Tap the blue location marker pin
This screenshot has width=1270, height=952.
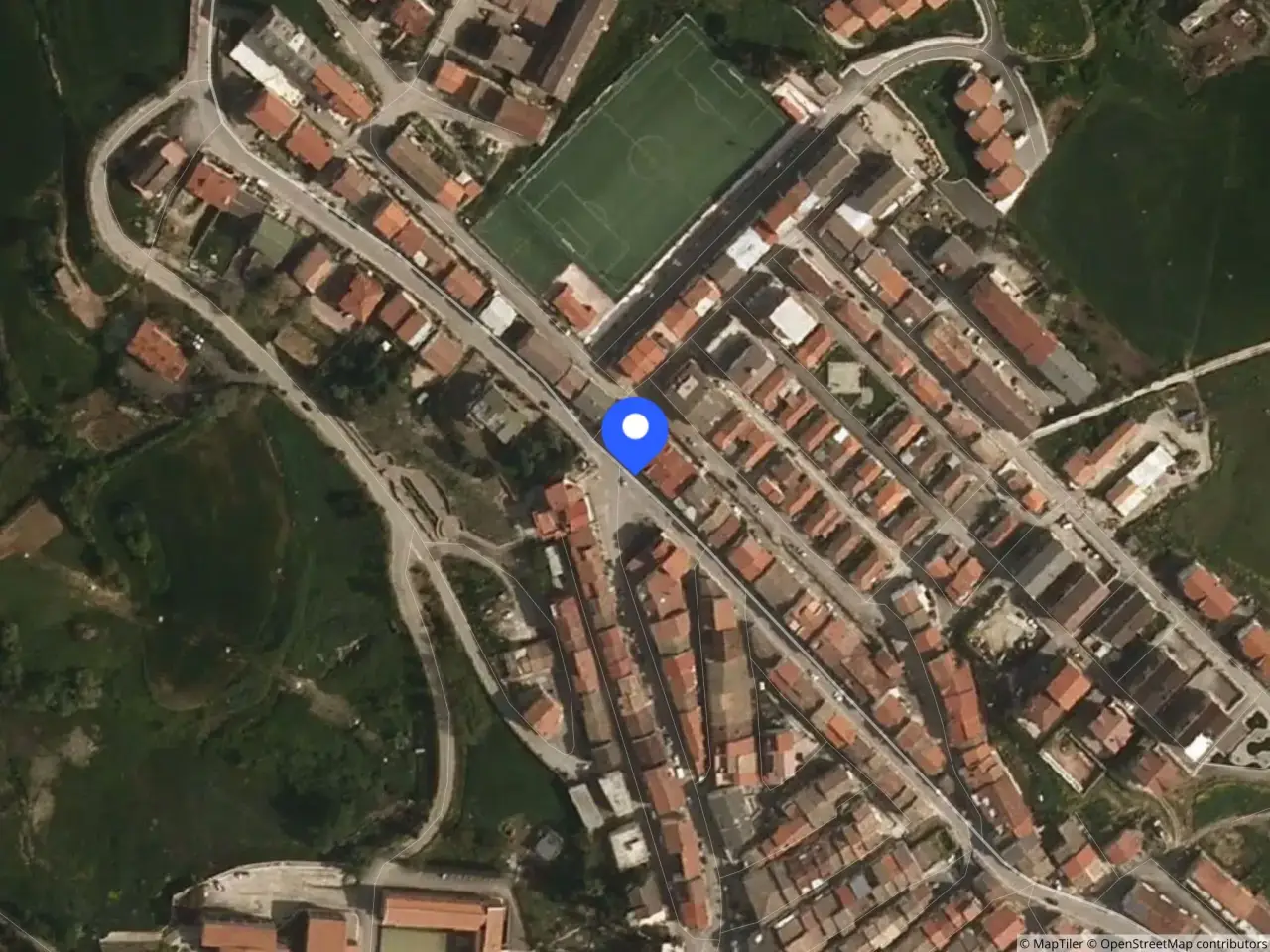[x=635, y=430]
